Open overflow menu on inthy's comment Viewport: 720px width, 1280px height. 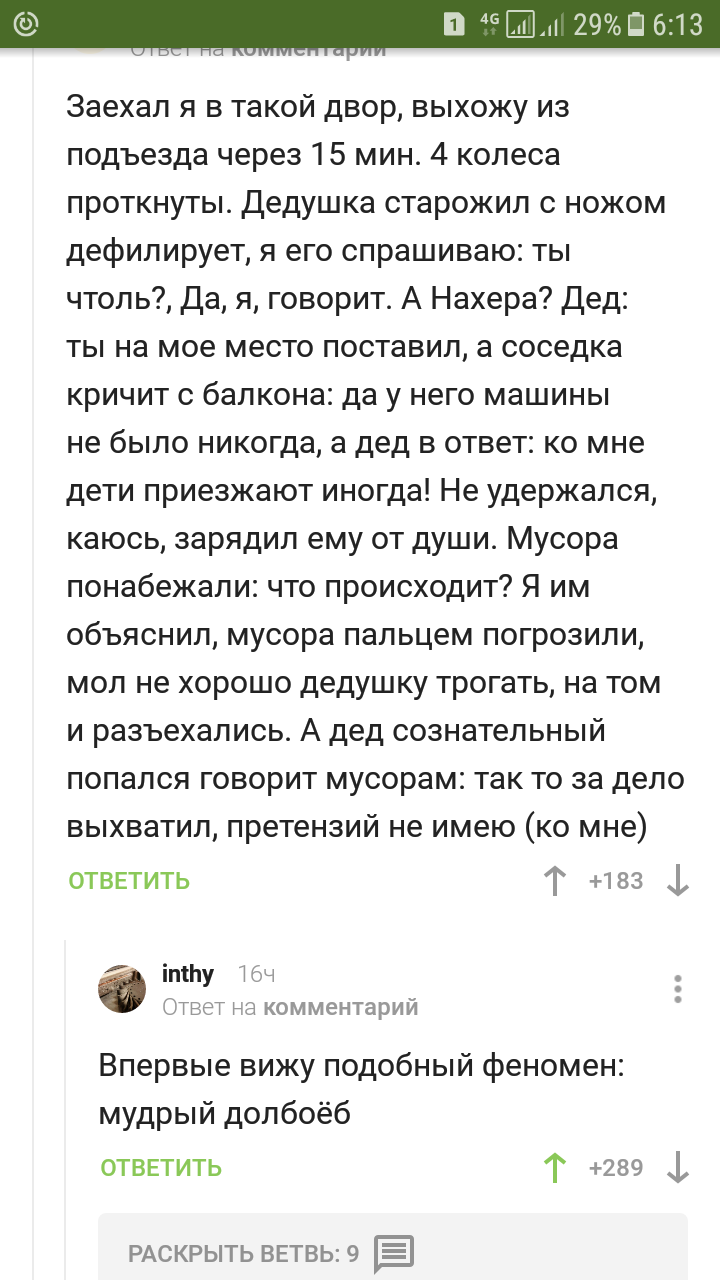[x=678, y=989]
